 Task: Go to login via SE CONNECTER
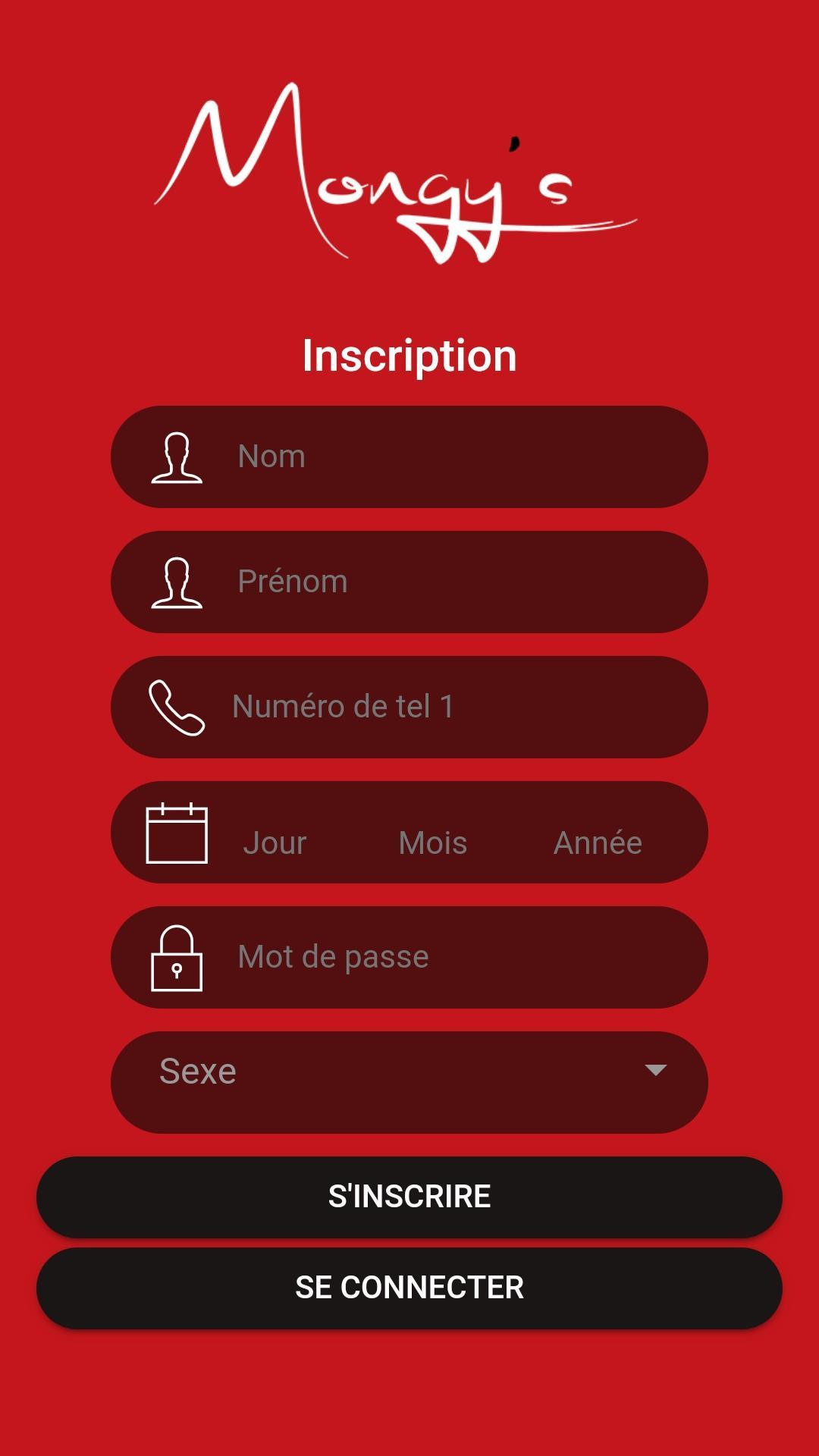409,1288
